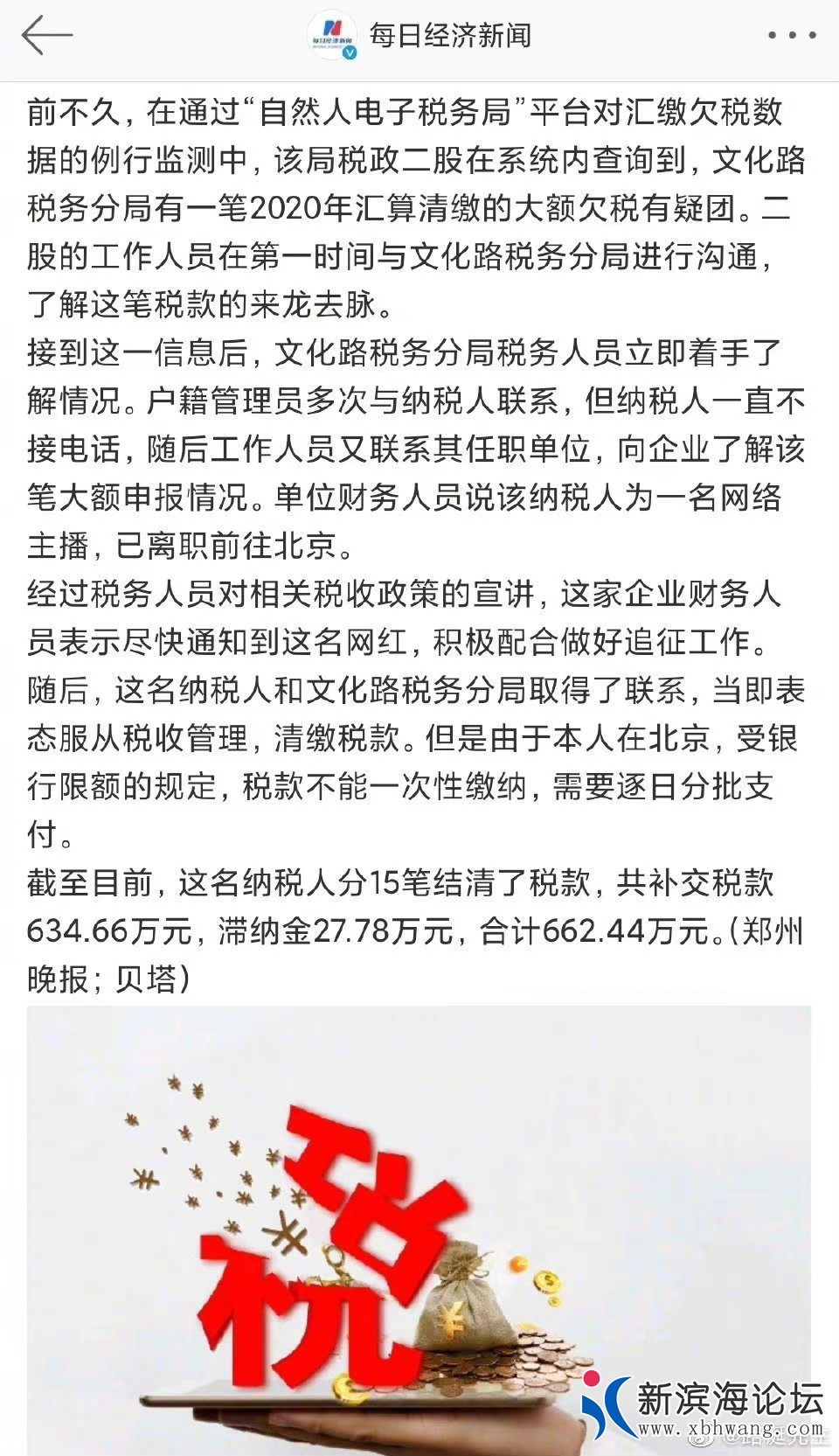Viewport: 839px width, 1456px height.
Task: Open 每日经济新闻 account profile
Action: pos(447,36)
